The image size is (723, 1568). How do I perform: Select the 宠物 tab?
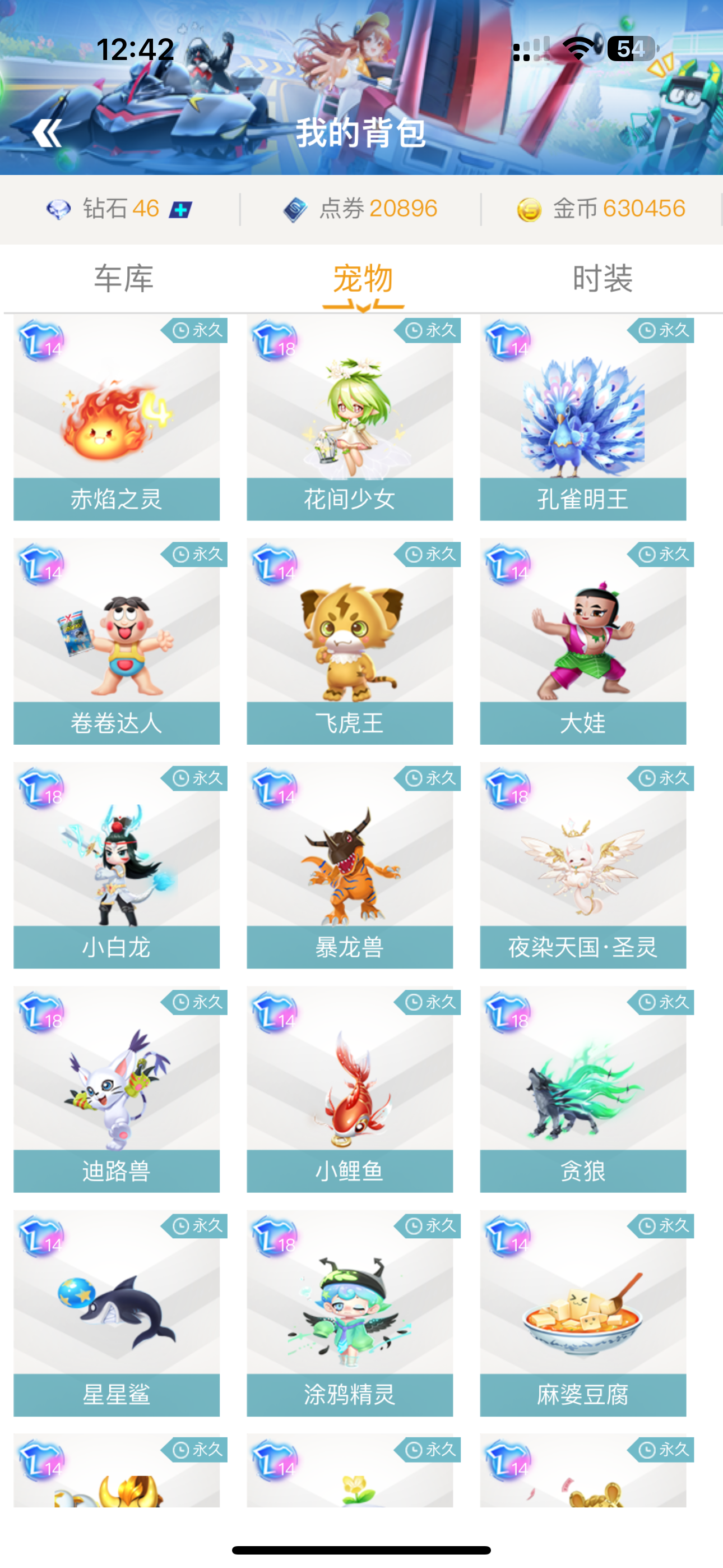pos(363,279)
